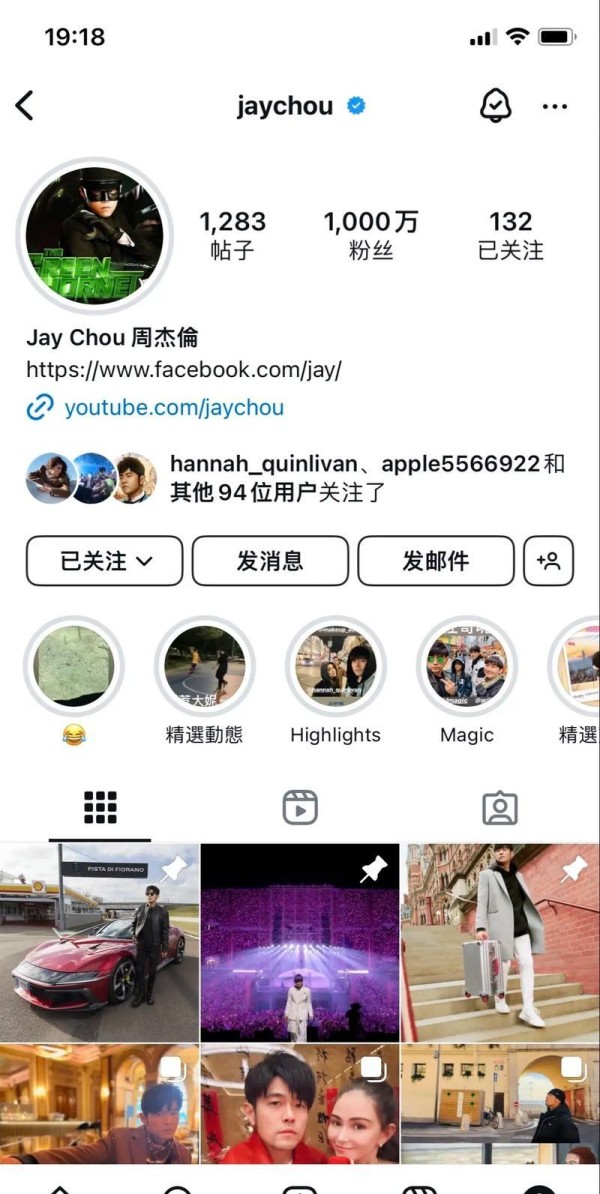600x1194 pixels.
Task: Select the posts grid tab
Action: click(100, 807)
